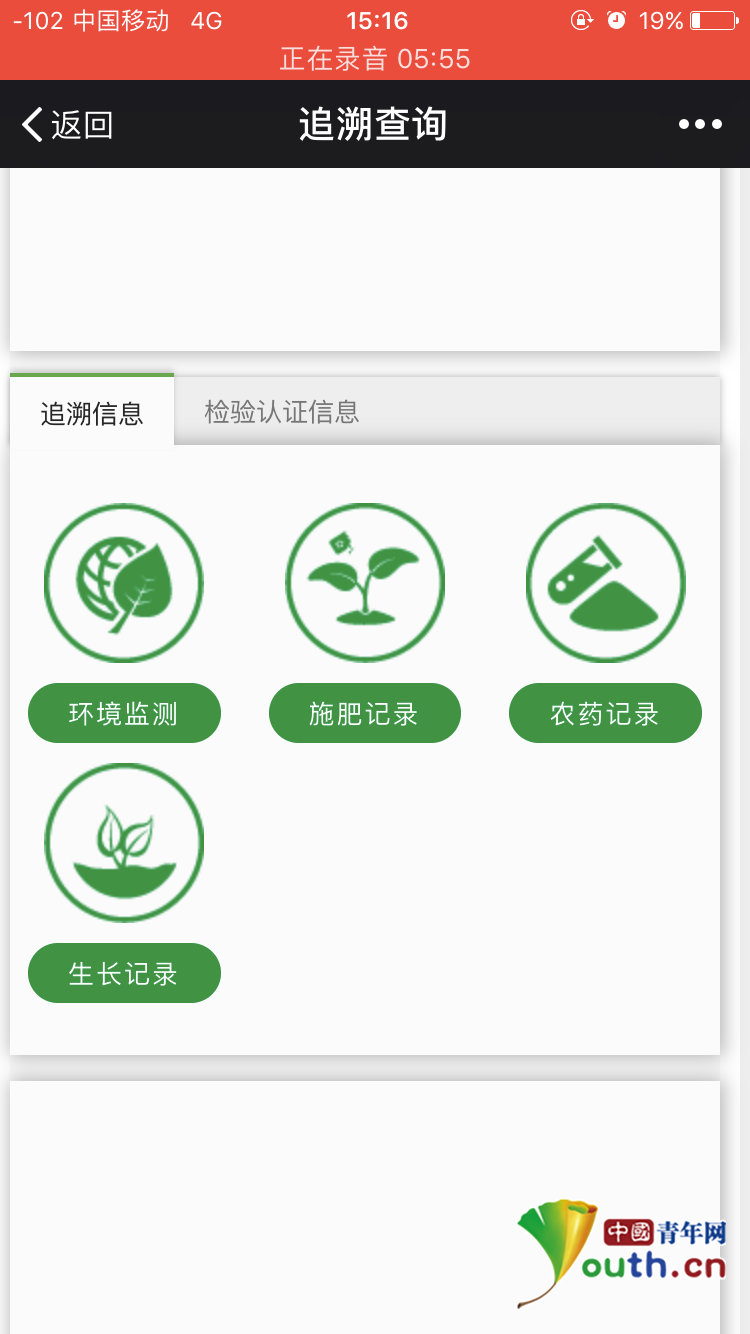
Task: Tap the sprouting plant growth icon
Action: click(x=124, y=843)
